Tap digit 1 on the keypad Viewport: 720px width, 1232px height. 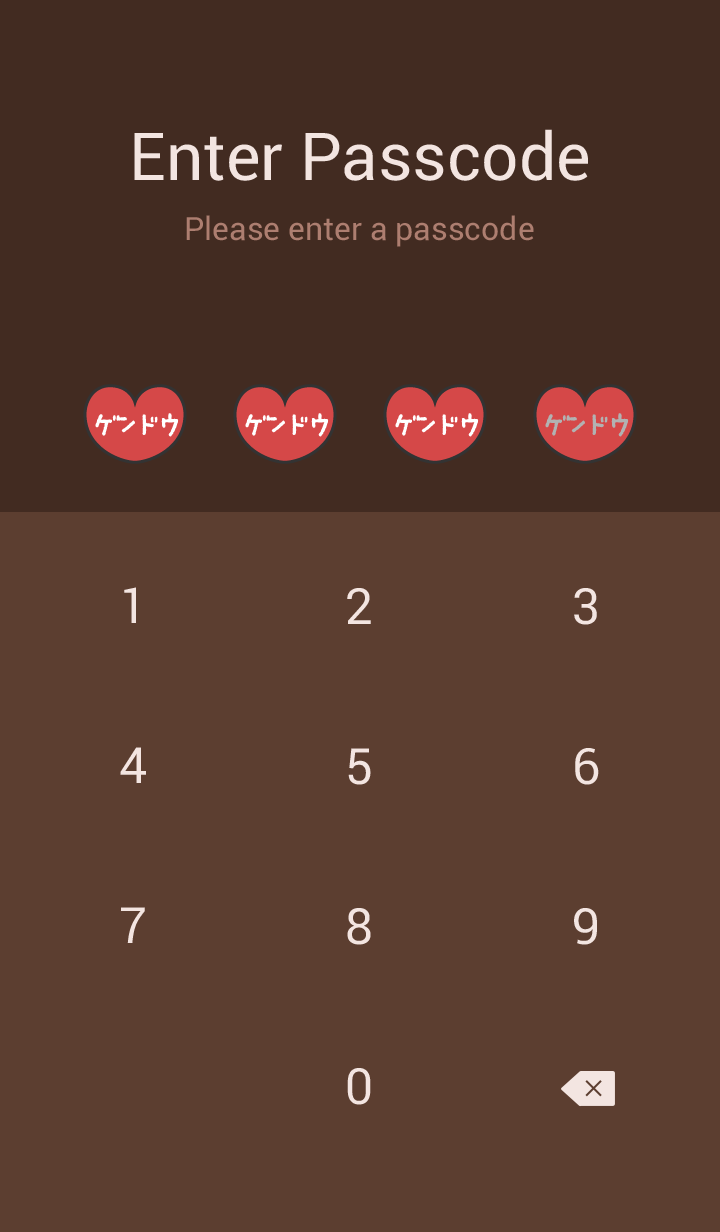point(133,607)
